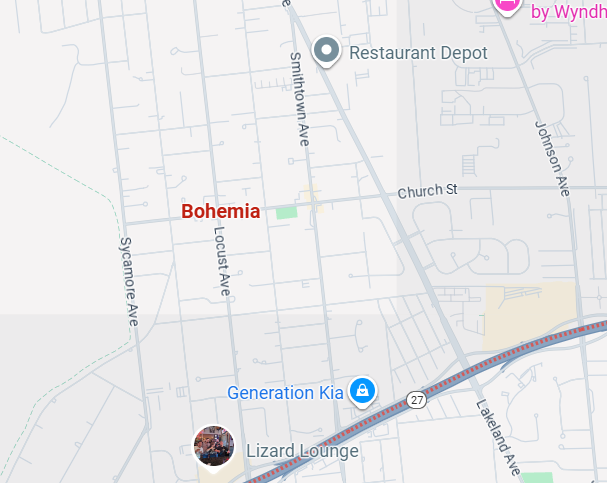The height and width of the screenshot is (483, 607).
Task: Open the Restaurant Depot map pin
Action: pos(326,50)
